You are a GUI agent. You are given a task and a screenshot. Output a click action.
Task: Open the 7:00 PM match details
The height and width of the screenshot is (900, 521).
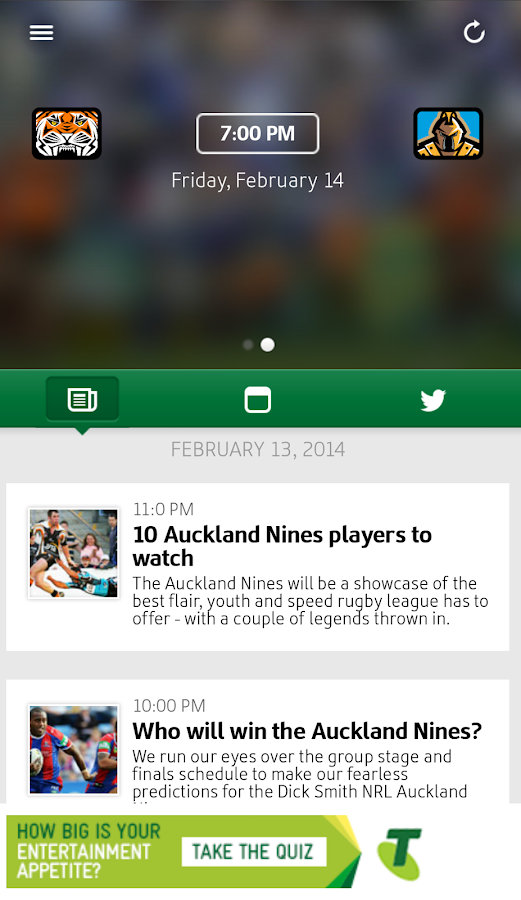(258, 133)
